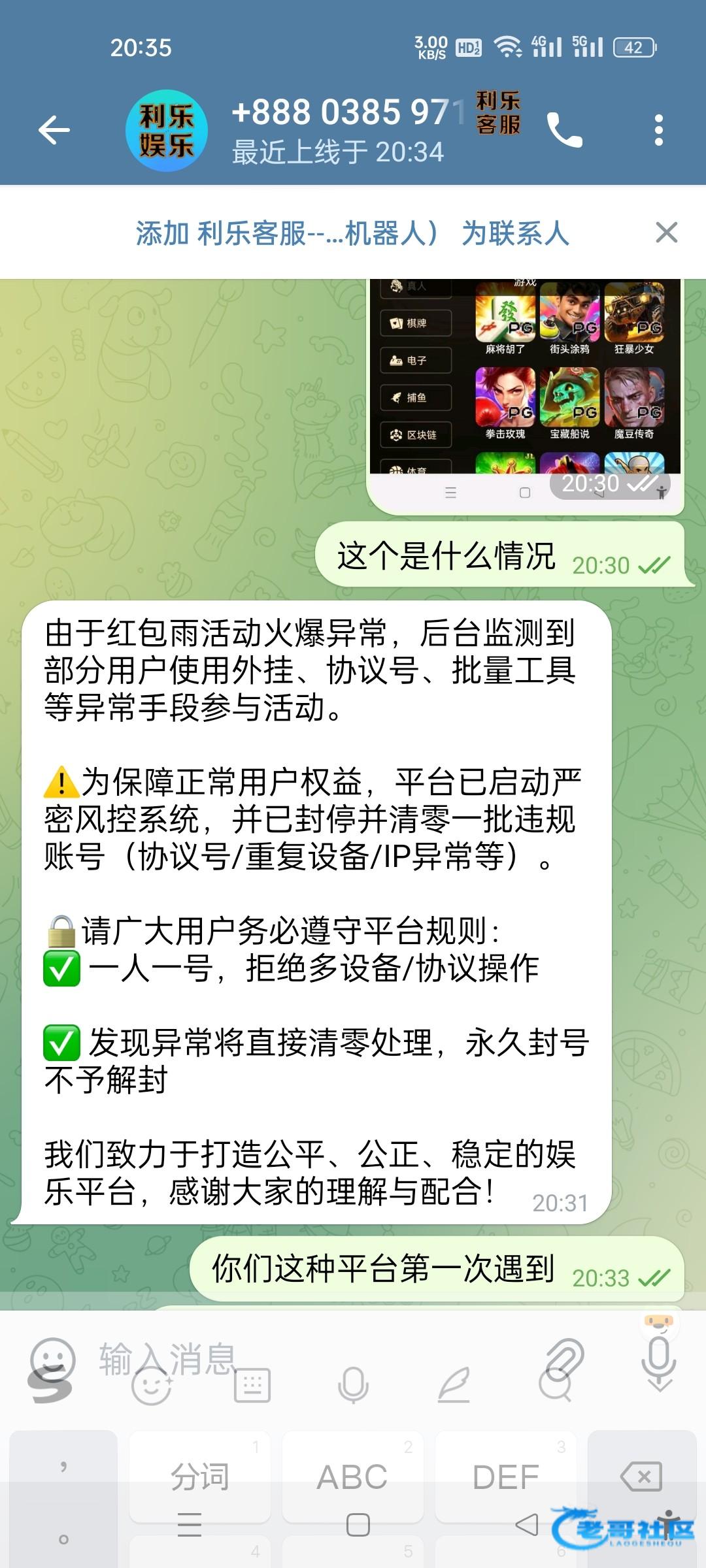Open the three-dot overflow menu

tap(658, 131)
